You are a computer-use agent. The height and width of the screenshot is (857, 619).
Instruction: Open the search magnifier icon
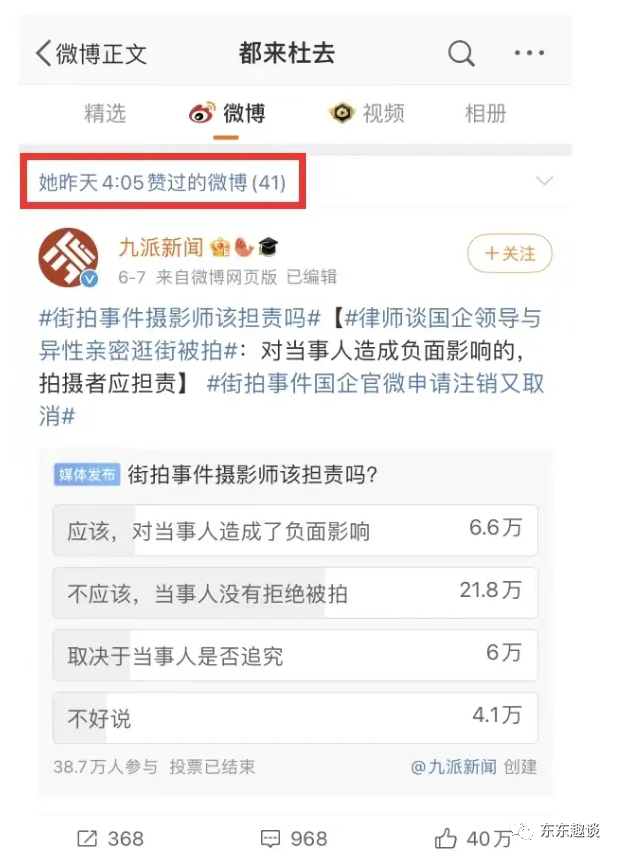click(461, 54)
